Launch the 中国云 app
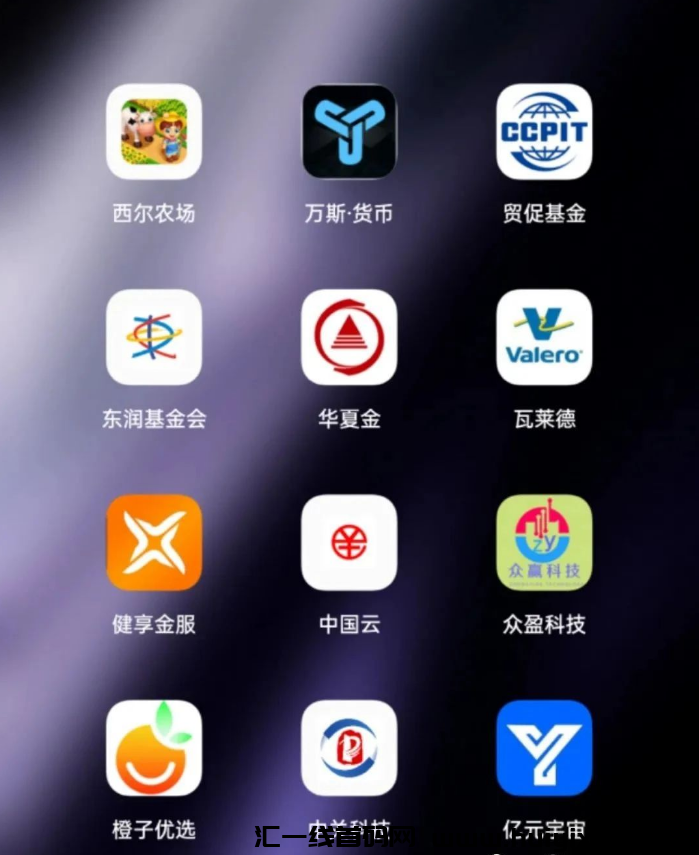The width and height of the screenshot is (699, 855). (349, 543)
